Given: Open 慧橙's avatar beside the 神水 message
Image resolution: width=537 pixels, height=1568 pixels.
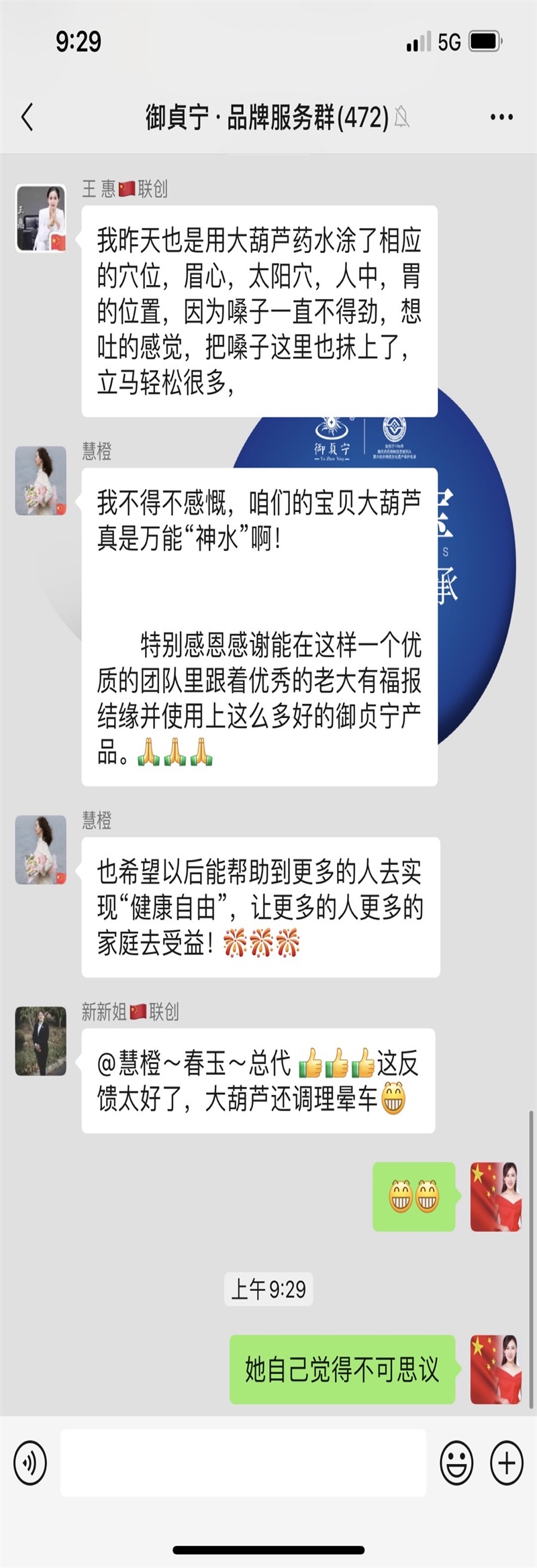Looking at the screenshot, I should (41, 480).
